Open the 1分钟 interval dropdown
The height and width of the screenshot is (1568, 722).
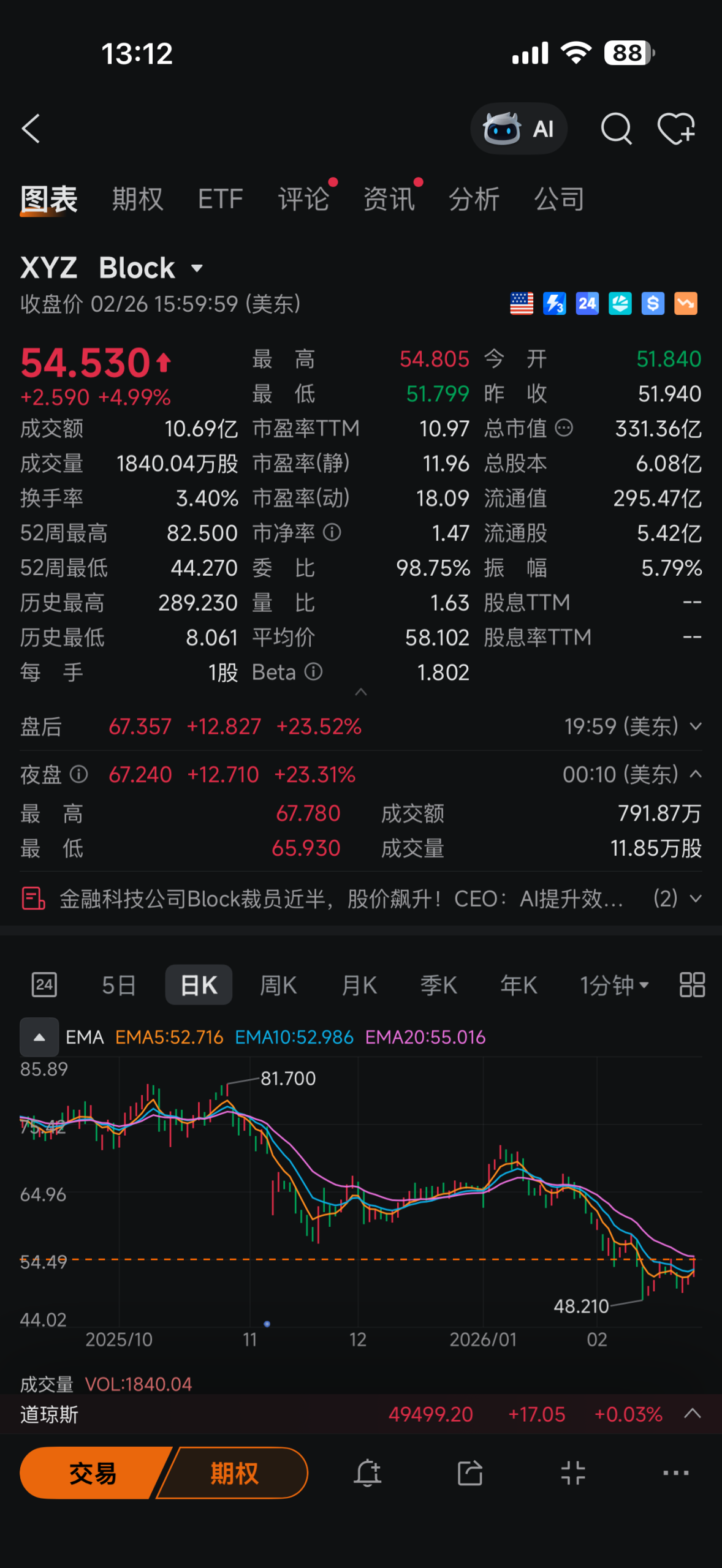[x=614, y=986]
